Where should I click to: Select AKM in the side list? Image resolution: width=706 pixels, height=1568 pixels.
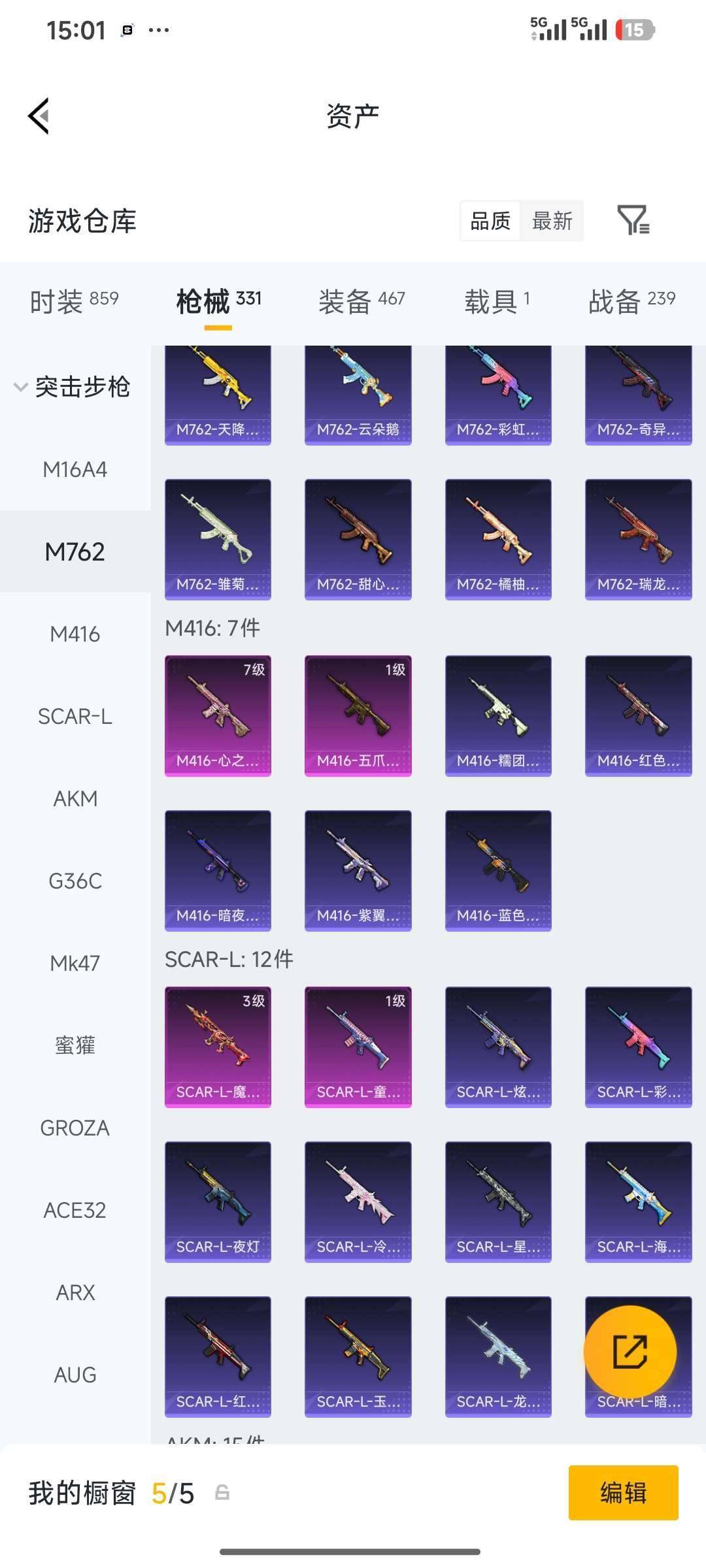(75, 798)
